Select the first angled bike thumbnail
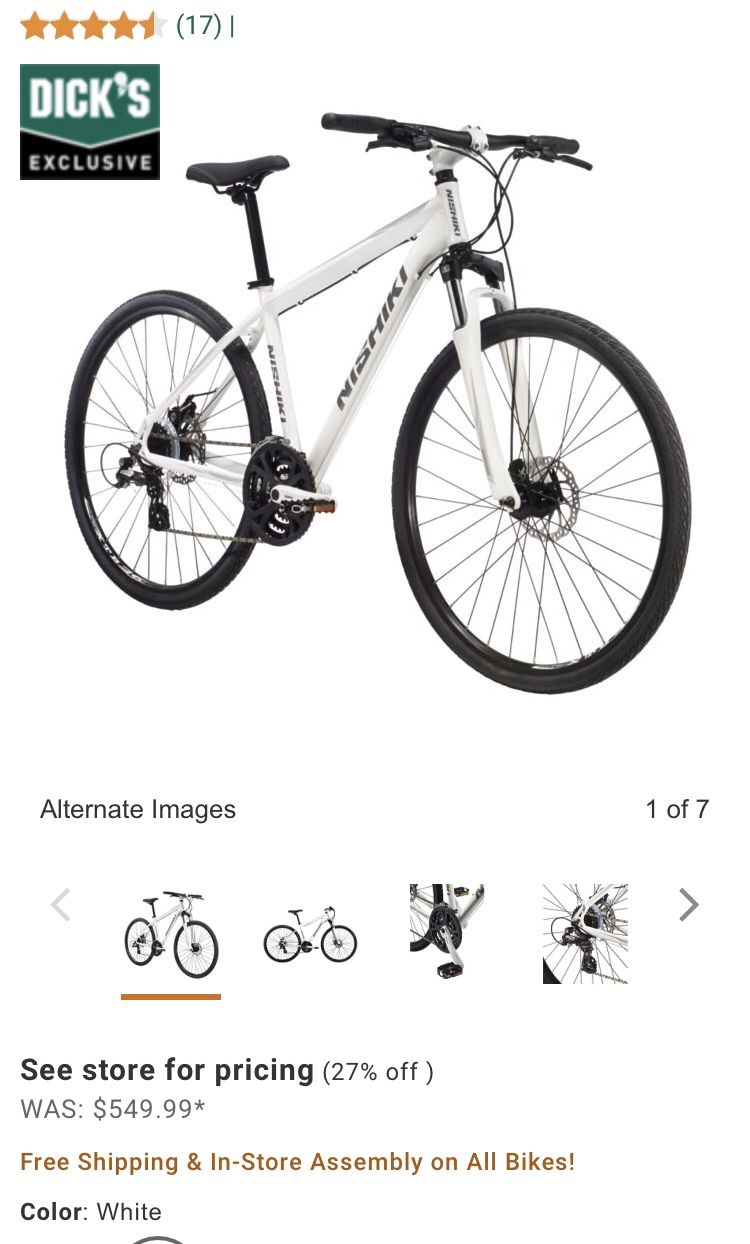The height and width of the screenshot is (1244, 750). pos(171,934)
